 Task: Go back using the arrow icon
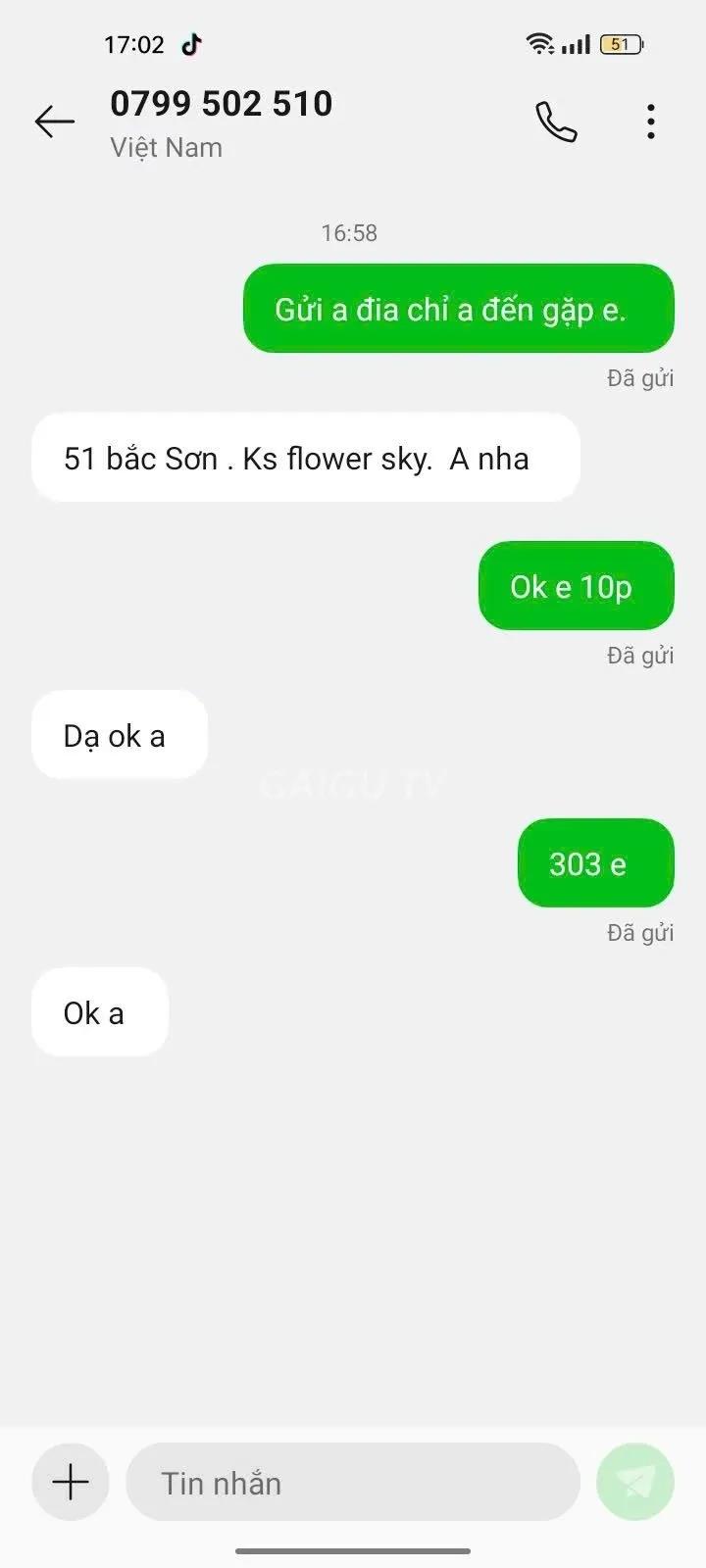(x=55, y=122)
